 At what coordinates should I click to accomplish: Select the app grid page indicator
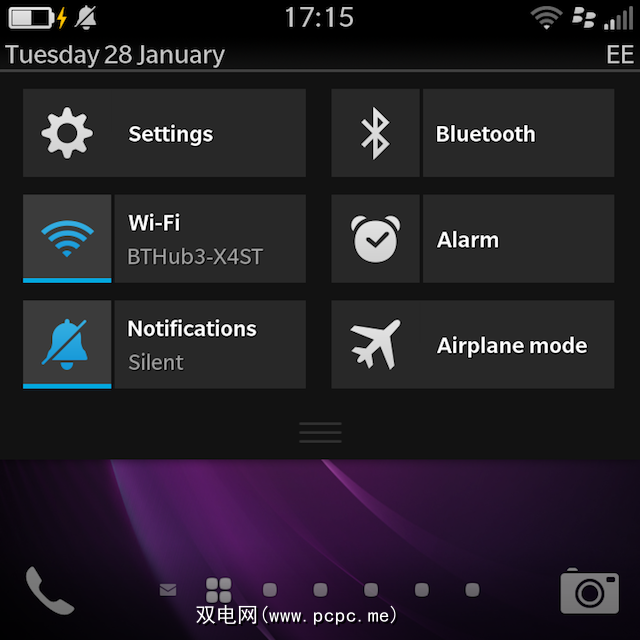218,590
